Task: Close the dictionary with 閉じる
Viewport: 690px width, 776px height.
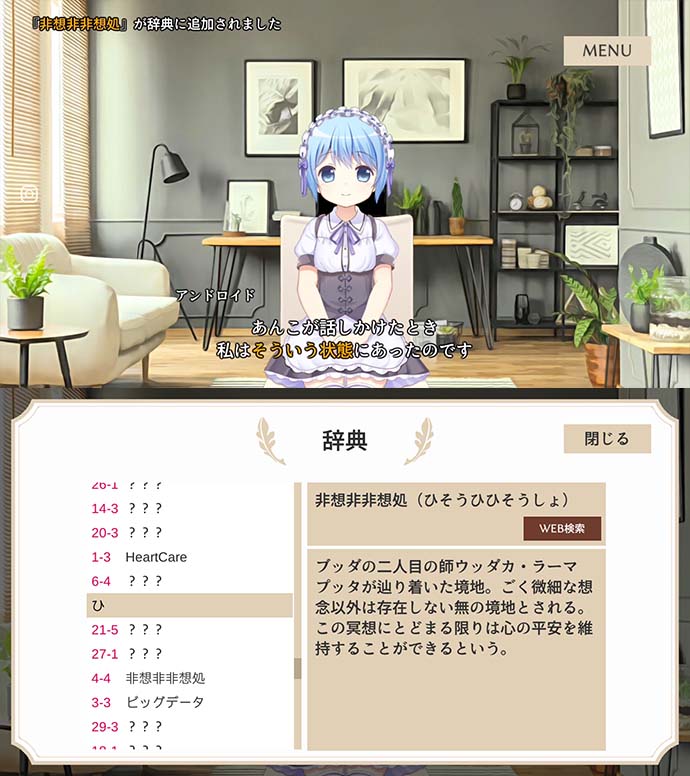Action: [x=607, y=439]
